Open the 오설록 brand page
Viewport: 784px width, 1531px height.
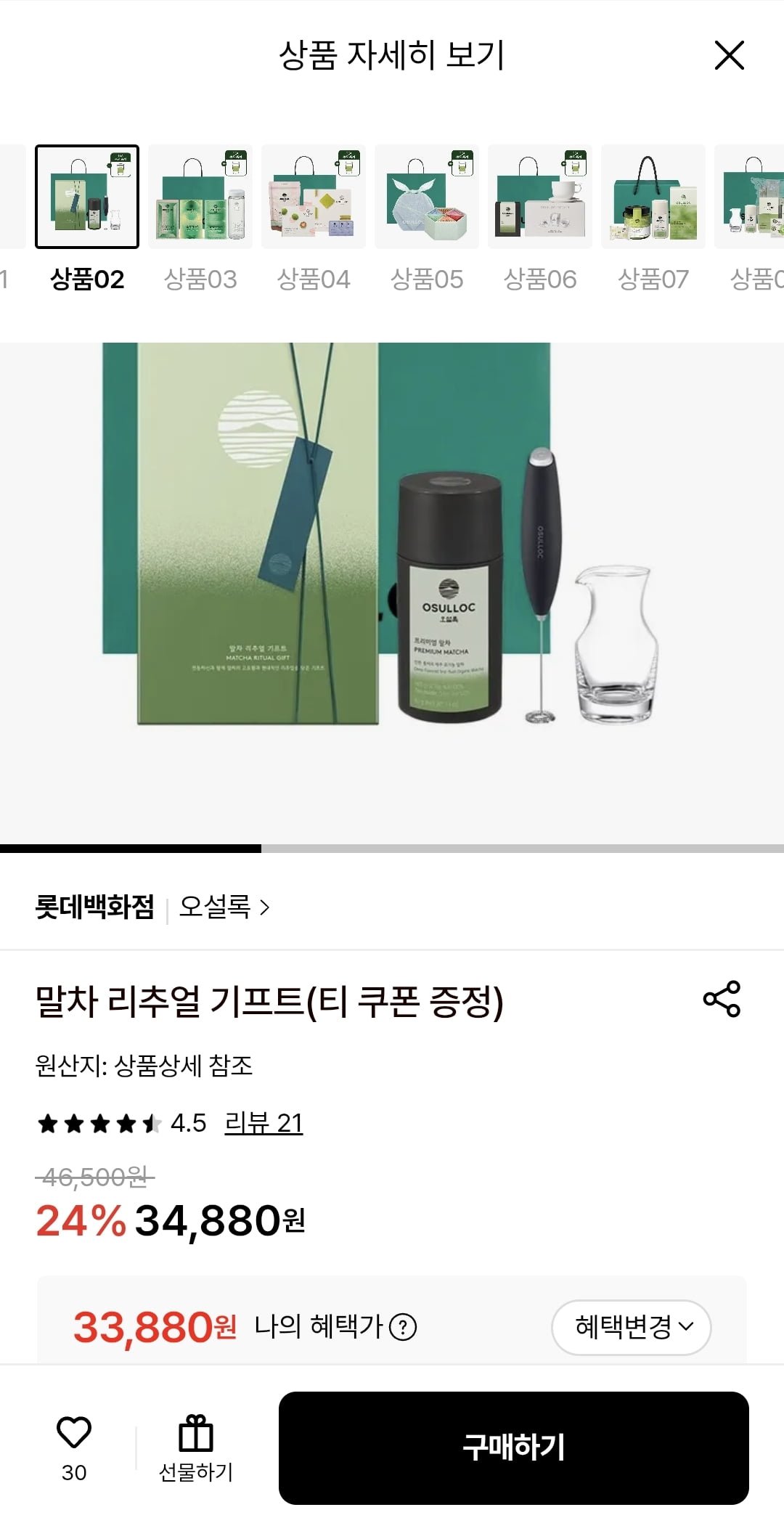click(224, 907)
